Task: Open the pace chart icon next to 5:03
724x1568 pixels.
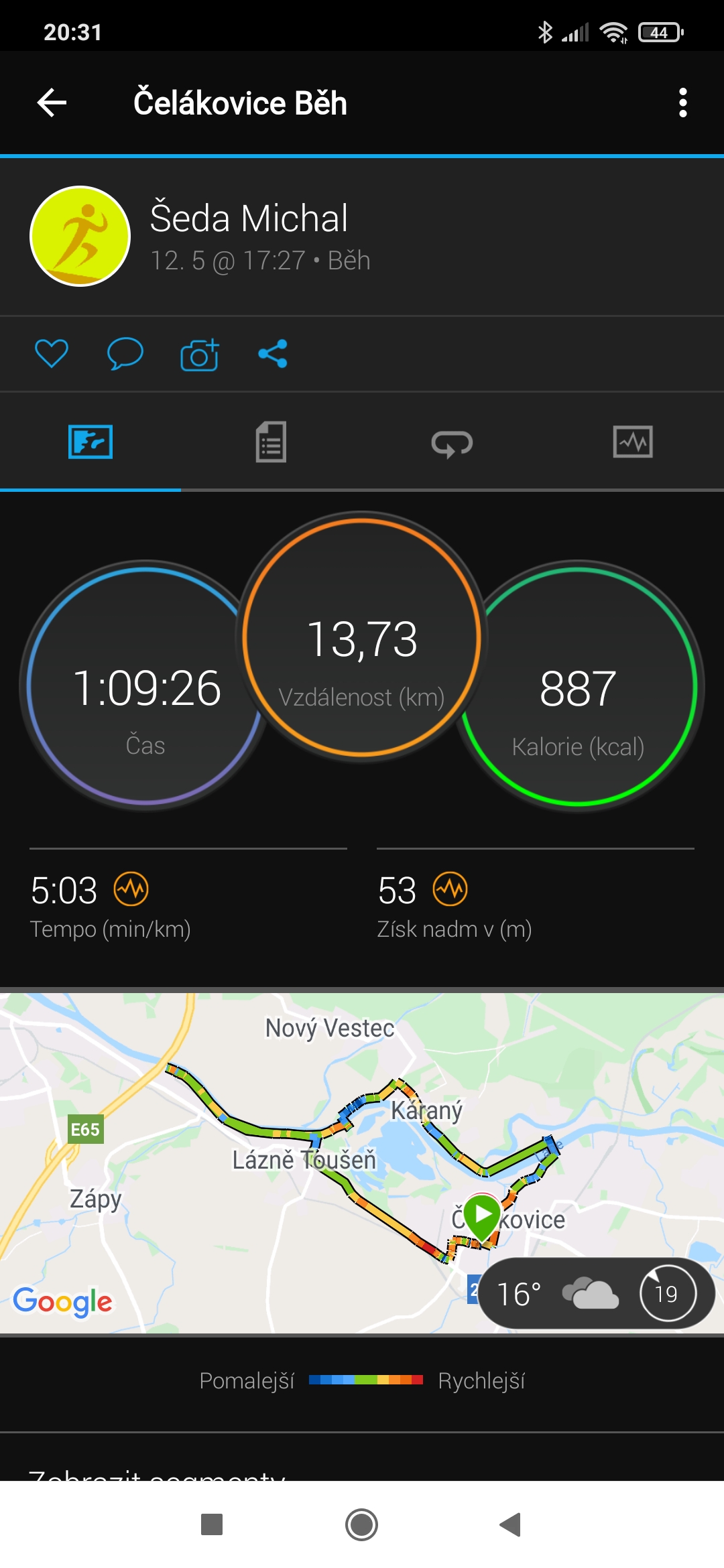Action: tap(131, 889)
